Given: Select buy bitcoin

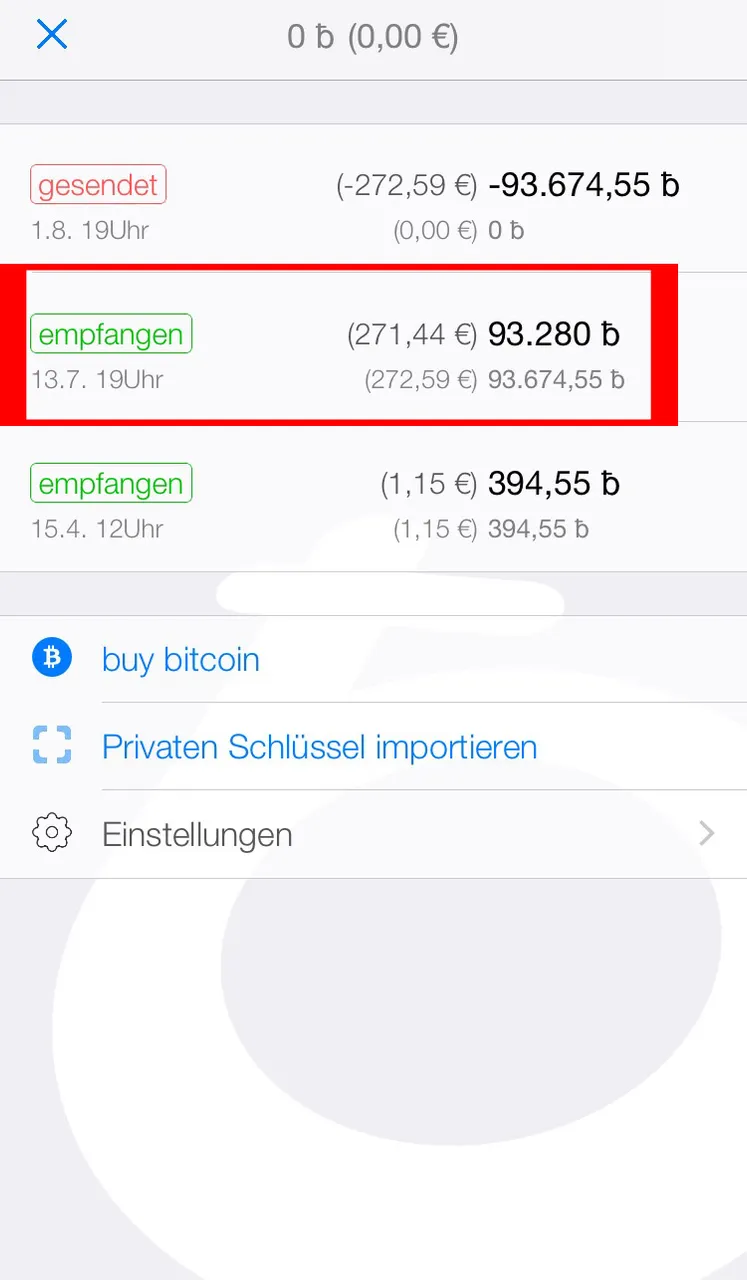Looking at the screenshot, I should [373, 660].
